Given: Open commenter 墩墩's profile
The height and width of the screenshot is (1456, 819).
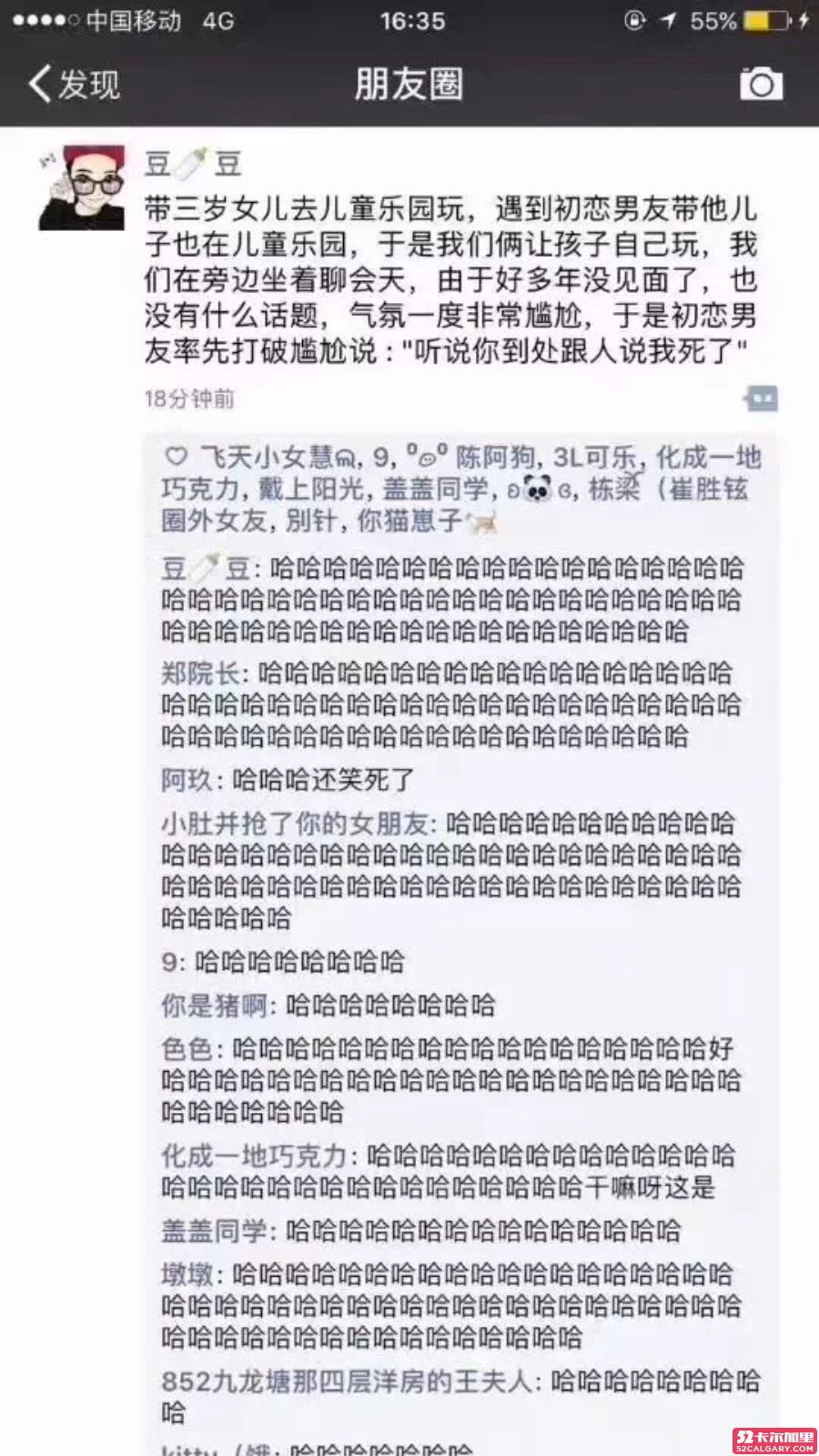Looking at the screenshot, I should [x=187, y=1275].
